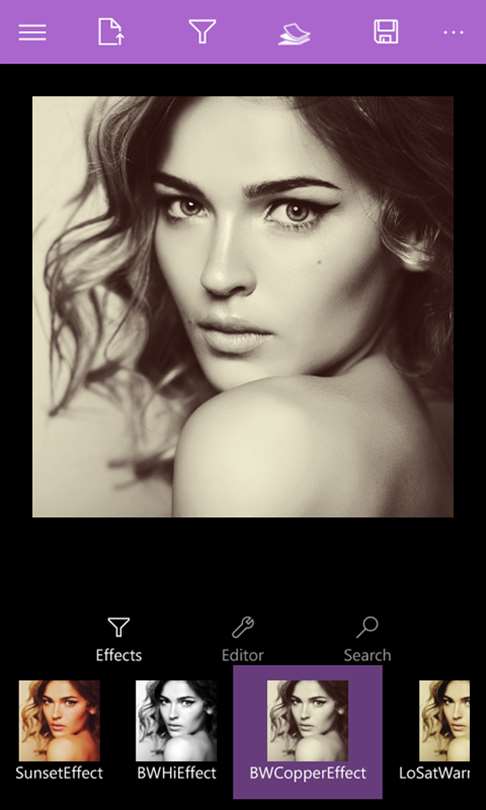Viewport: 486px width, 810px height.
Task: Open the layers icon
Action: pyautogui.click(x=294, y=33)
